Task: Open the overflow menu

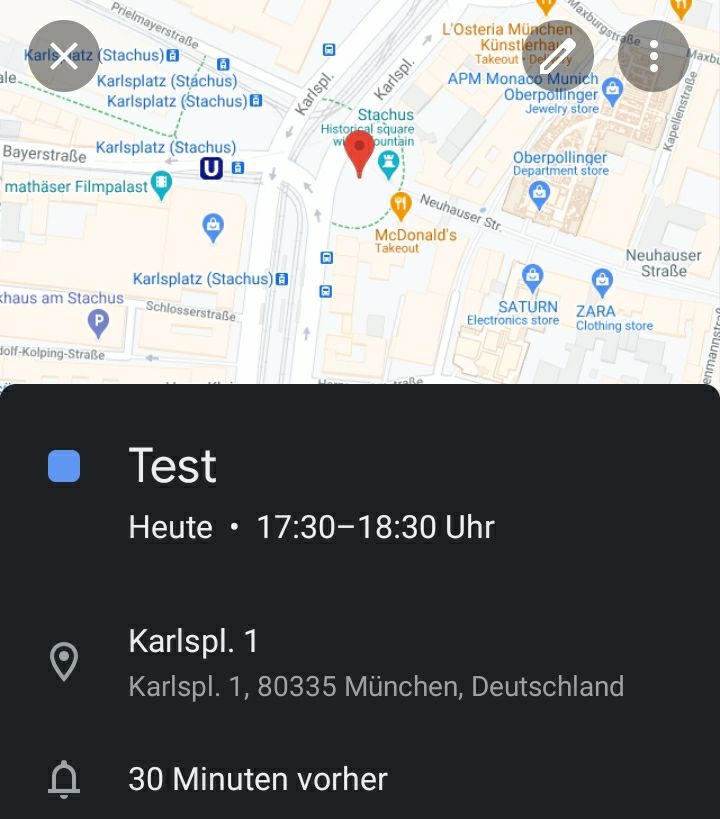Action: [654, 56]
